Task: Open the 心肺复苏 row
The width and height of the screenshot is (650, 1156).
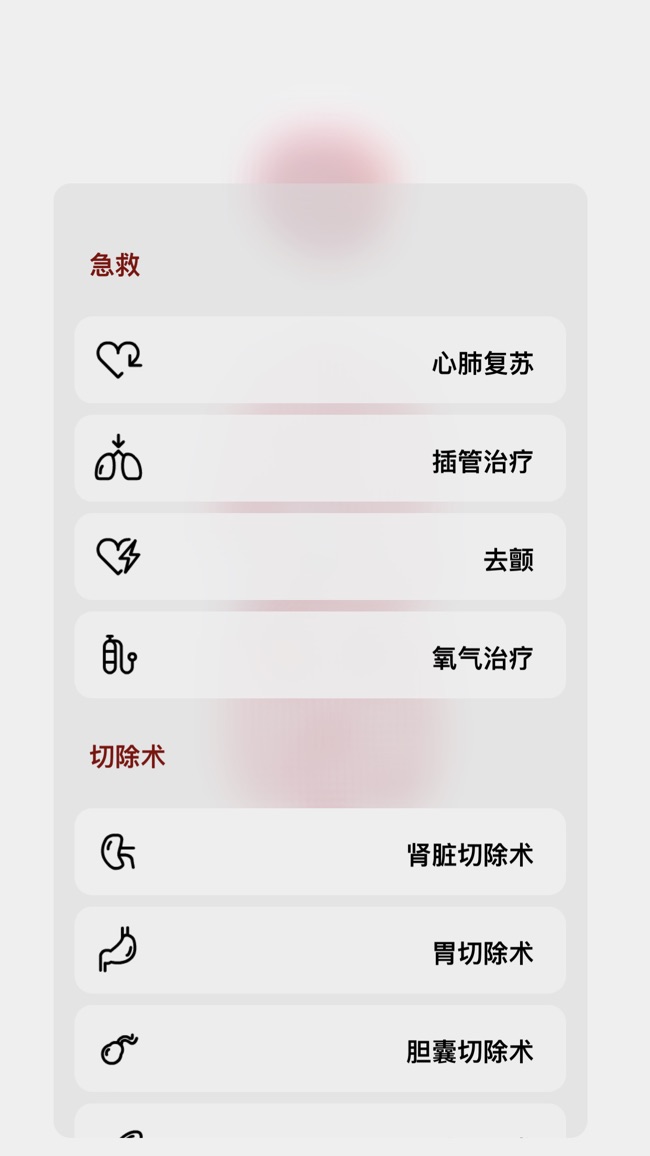Action: coord(320,360)
